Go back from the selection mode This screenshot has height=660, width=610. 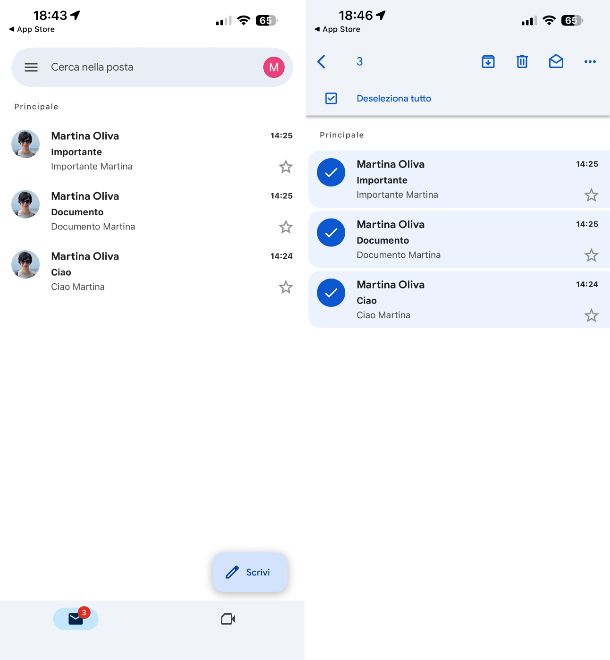click(321, 62)
